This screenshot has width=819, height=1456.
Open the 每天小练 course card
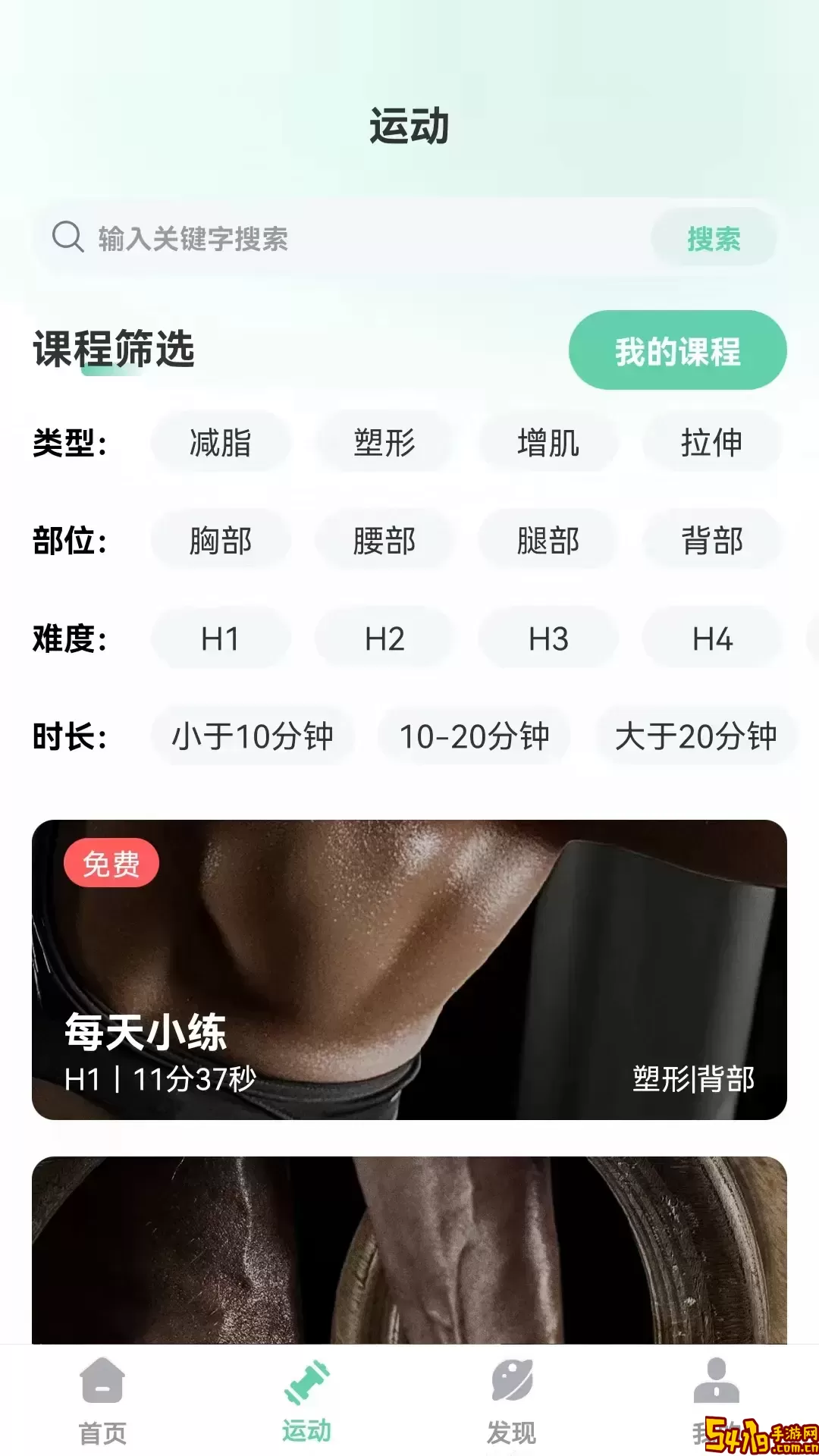tap(409, 969)
